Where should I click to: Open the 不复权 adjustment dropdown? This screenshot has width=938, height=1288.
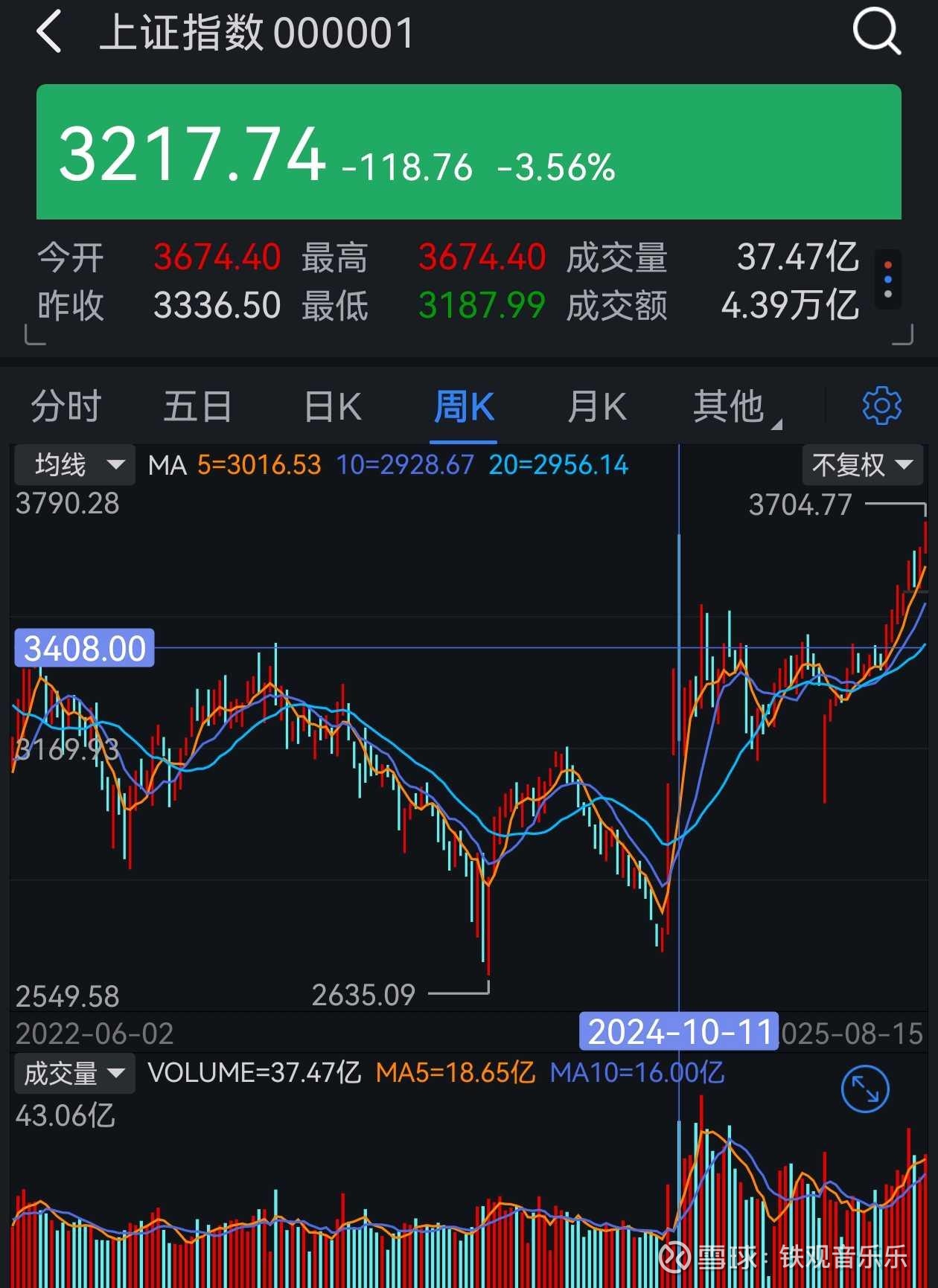point(862,465)
